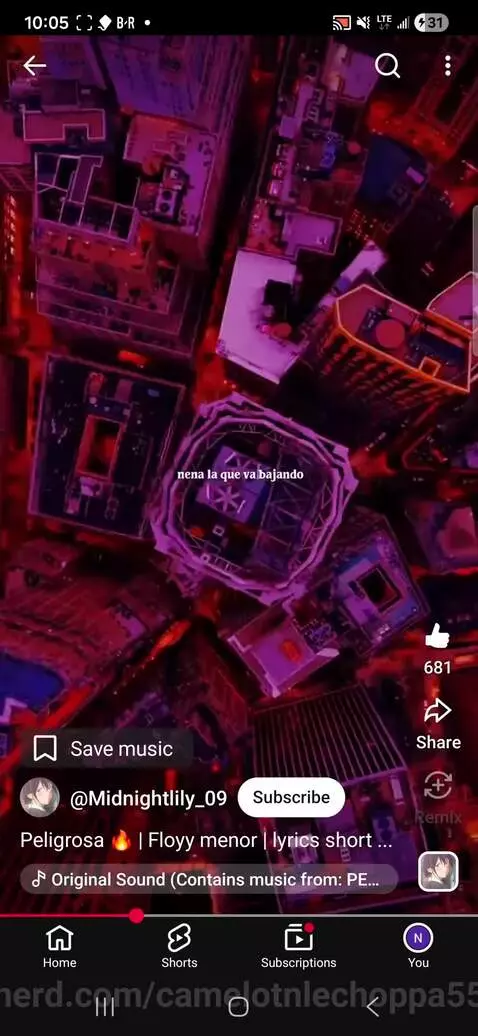Tap the Save music button
478x1036 pixels.
point(106,749)
